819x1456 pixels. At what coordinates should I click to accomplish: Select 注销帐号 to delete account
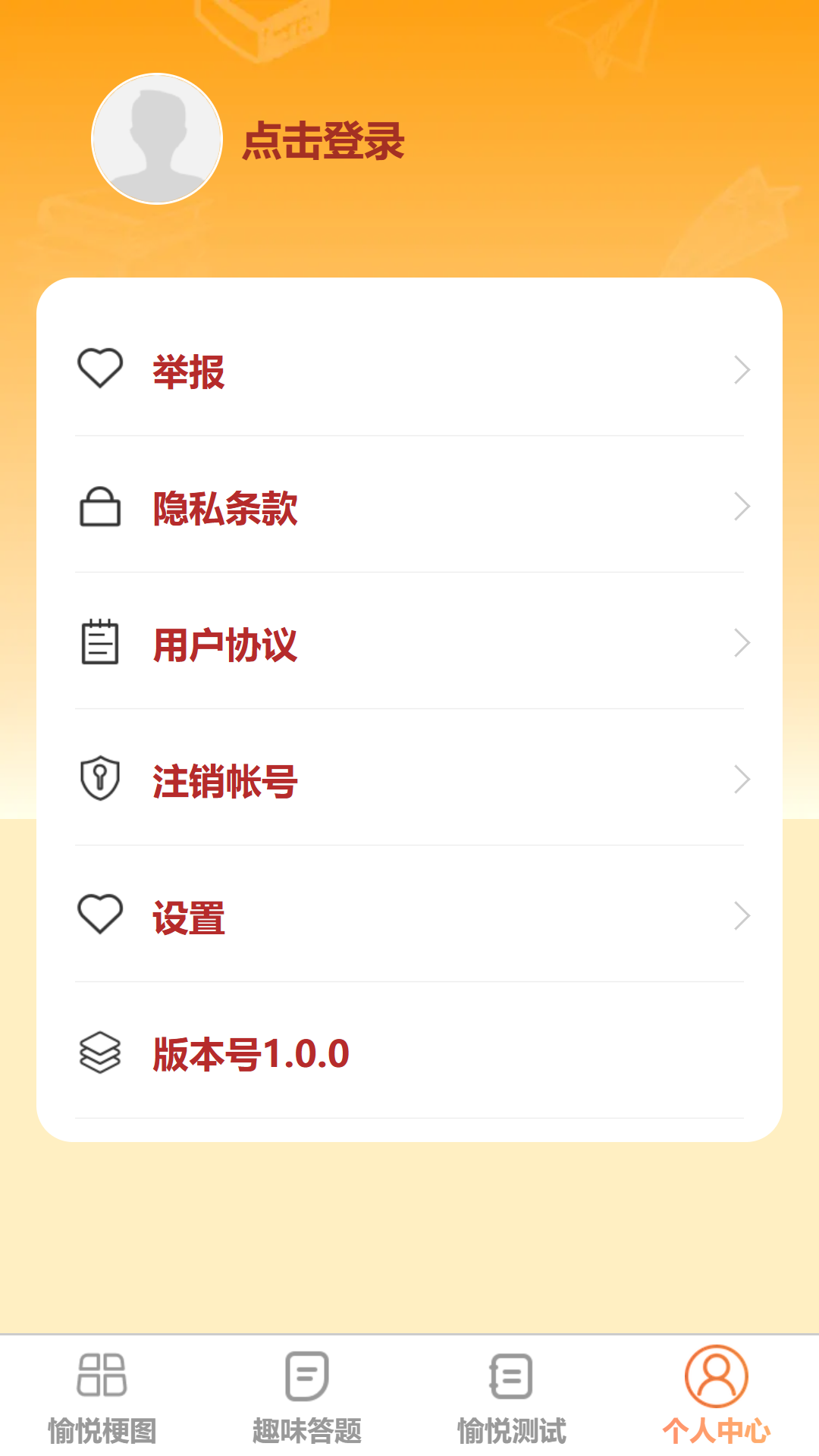pyautogui.click(x=409, y=780)
